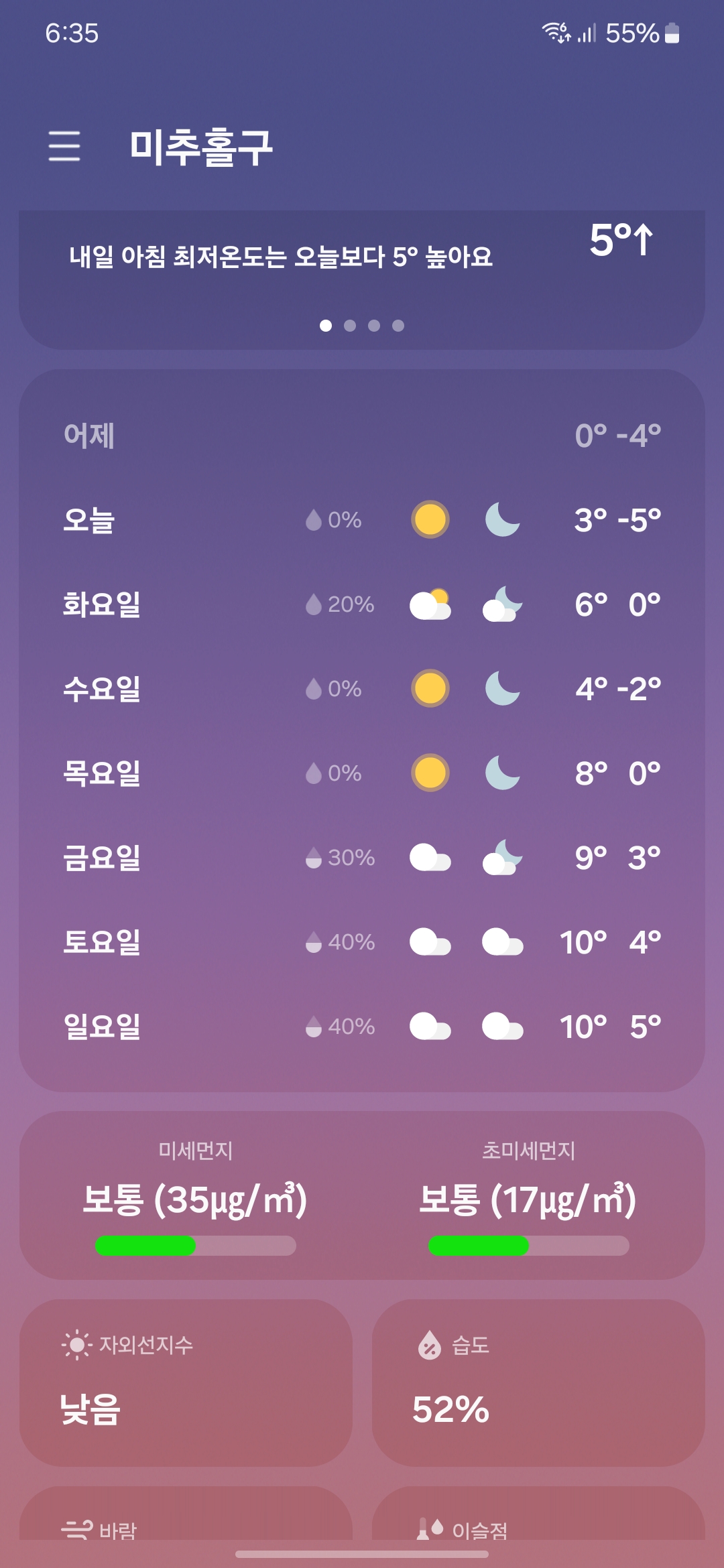The width and height of the screenshot is (724, 1568).
Task: Open the hamburger drawer menu
Action: pos(64,146)
